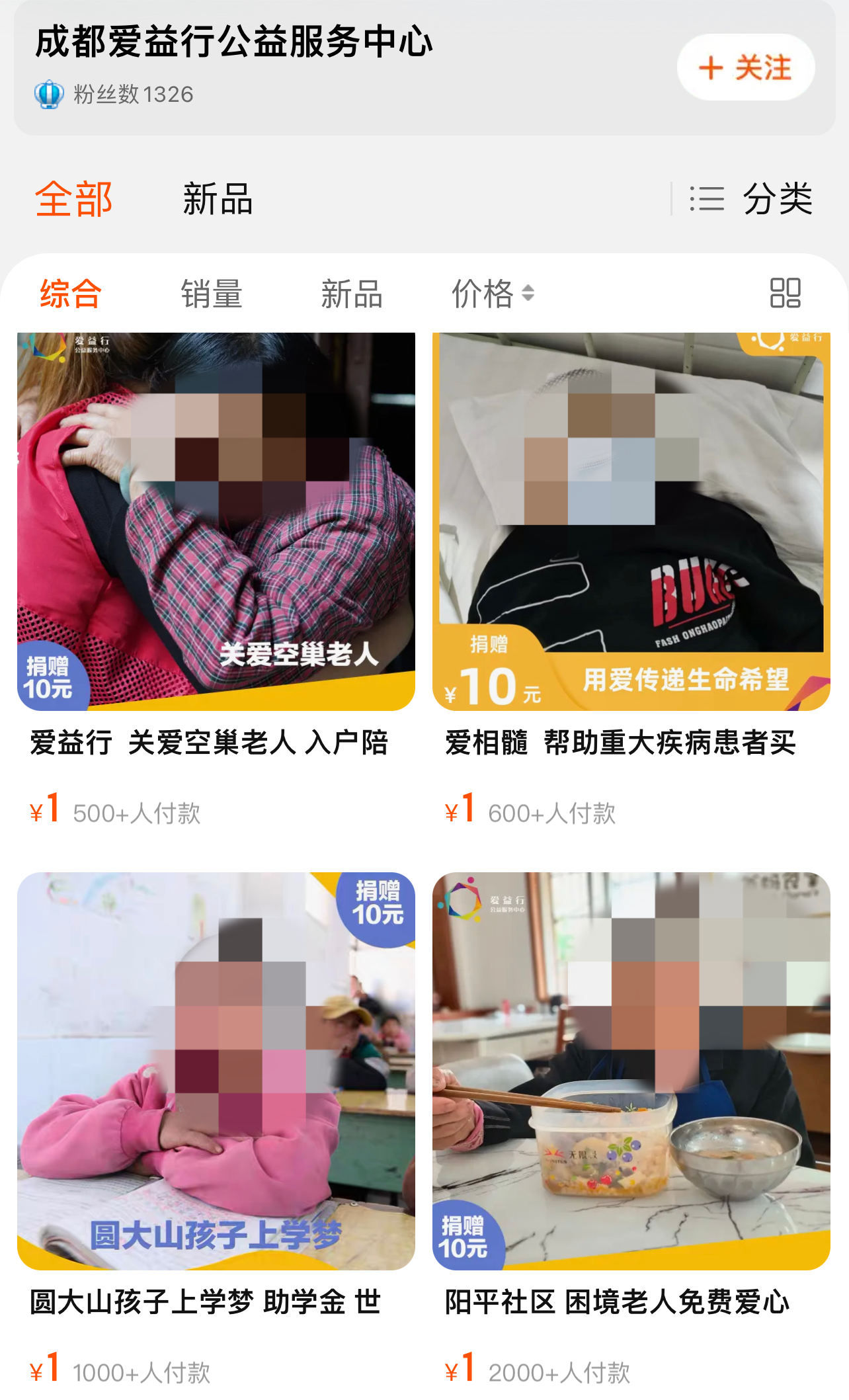Toggle the grid layout view icon

pos(785,293)
